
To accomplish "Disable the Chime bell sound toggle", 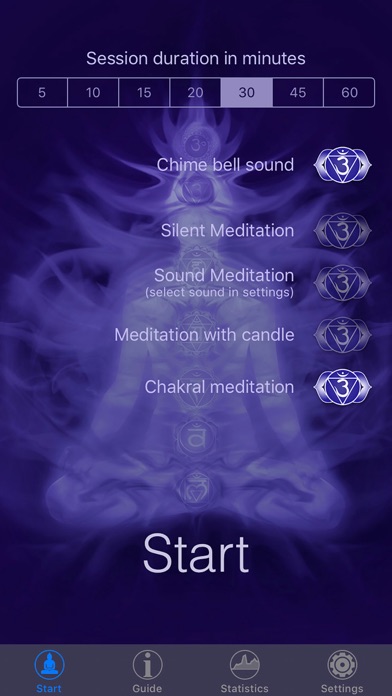I will click(x=342, y=165).
